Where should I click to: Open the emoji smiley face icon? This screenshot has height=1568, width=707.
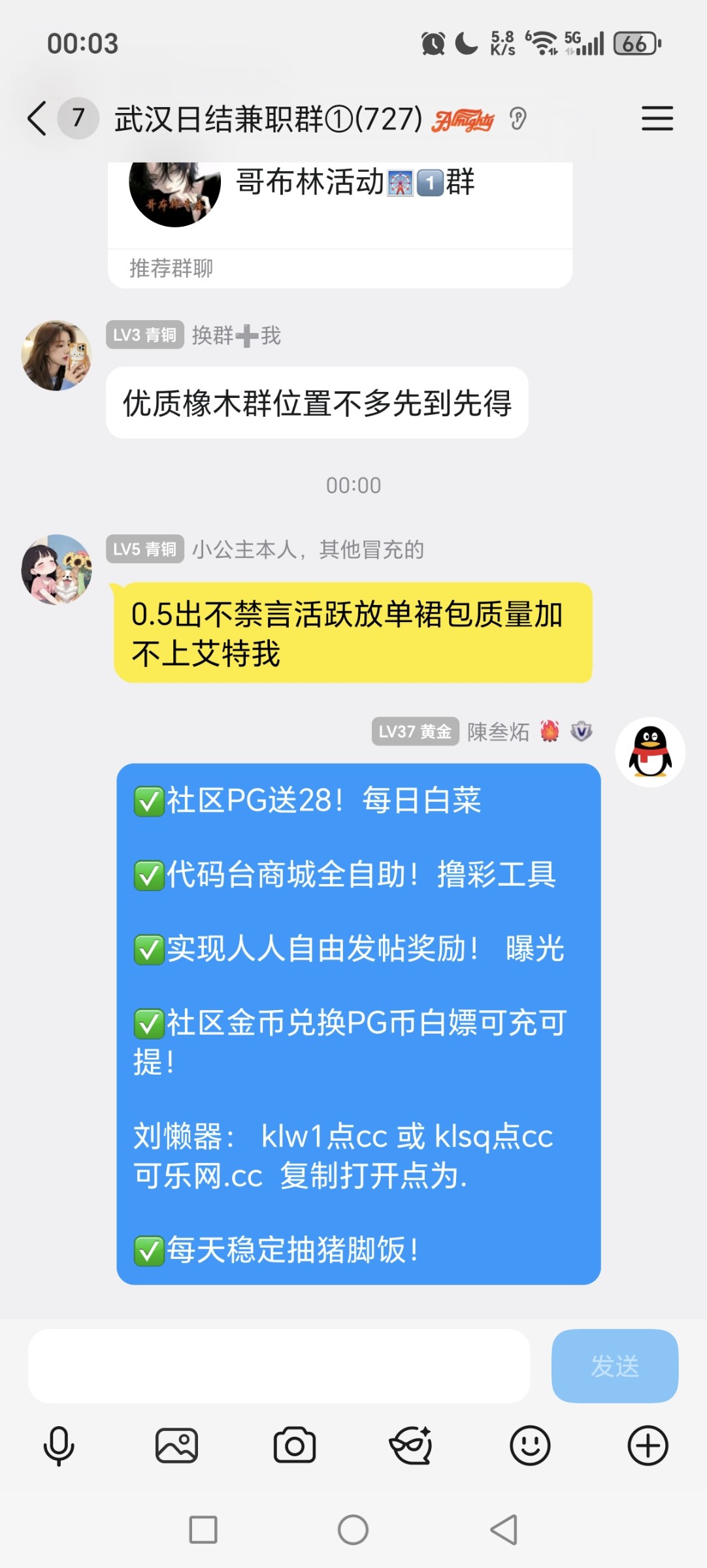click(x=530, y=1445)
